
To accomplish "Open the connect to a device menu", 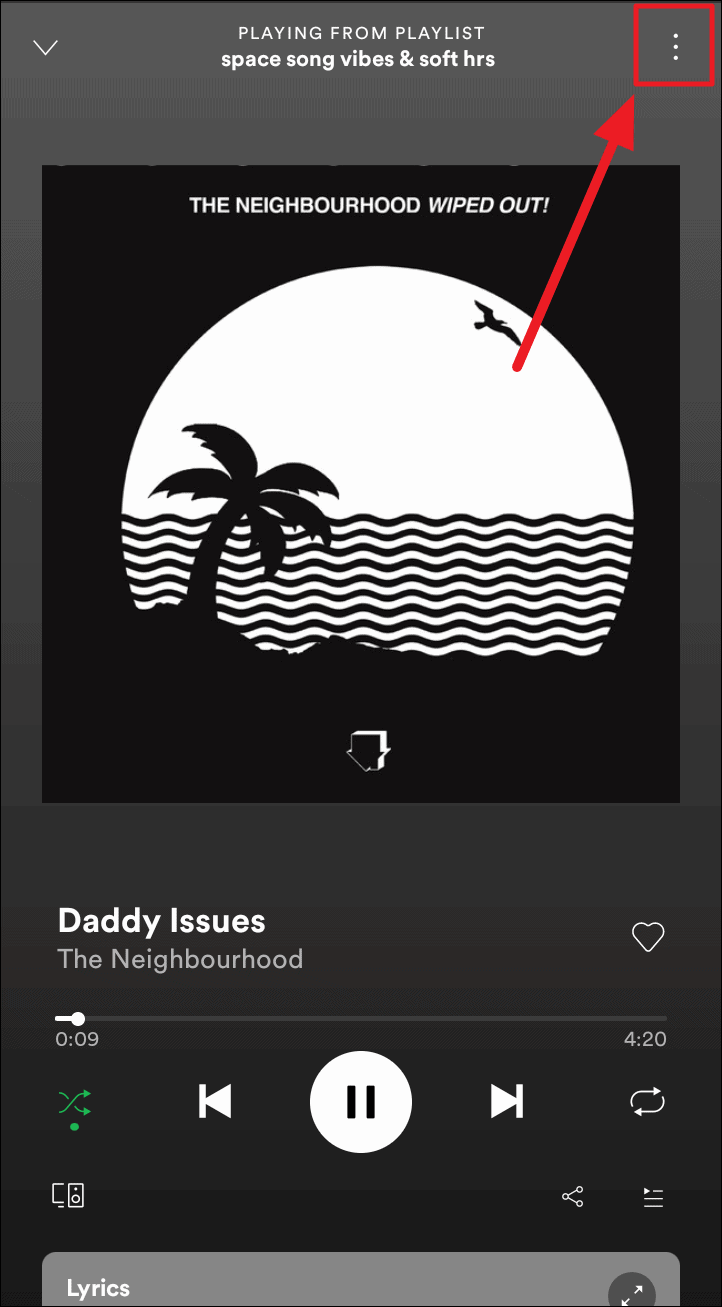I will coord(68,1195).
